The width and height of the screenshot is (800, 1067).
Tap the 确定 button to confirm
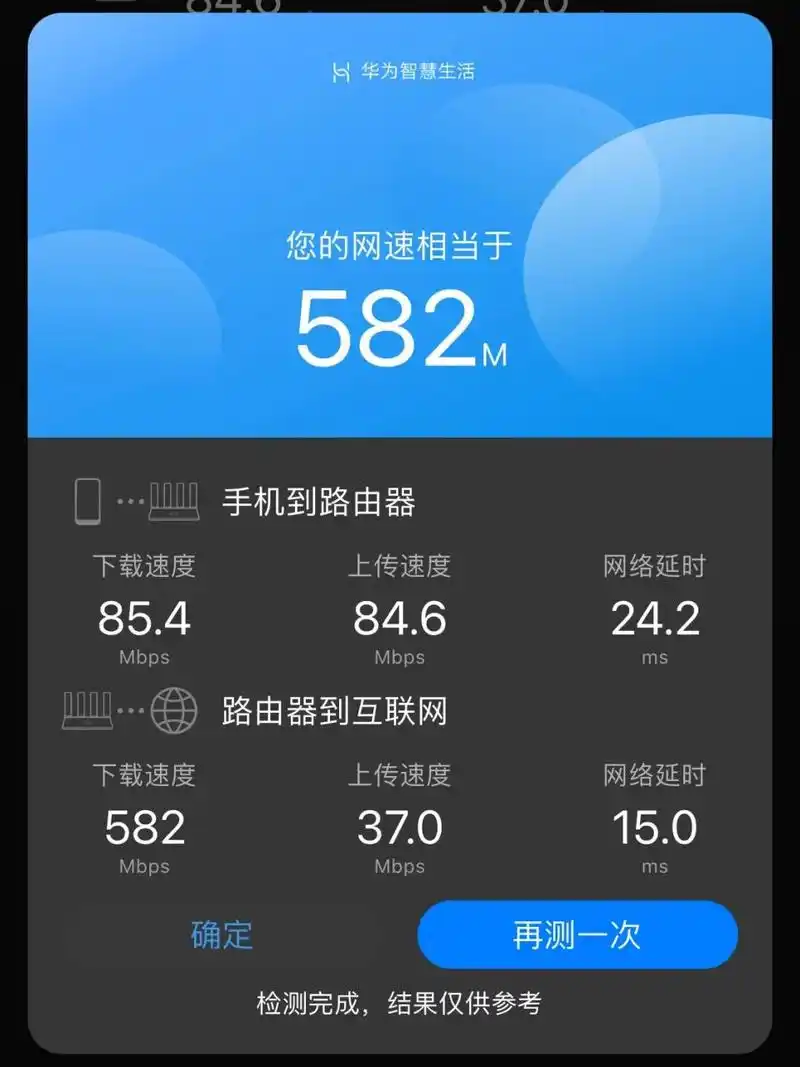(222, 935)
